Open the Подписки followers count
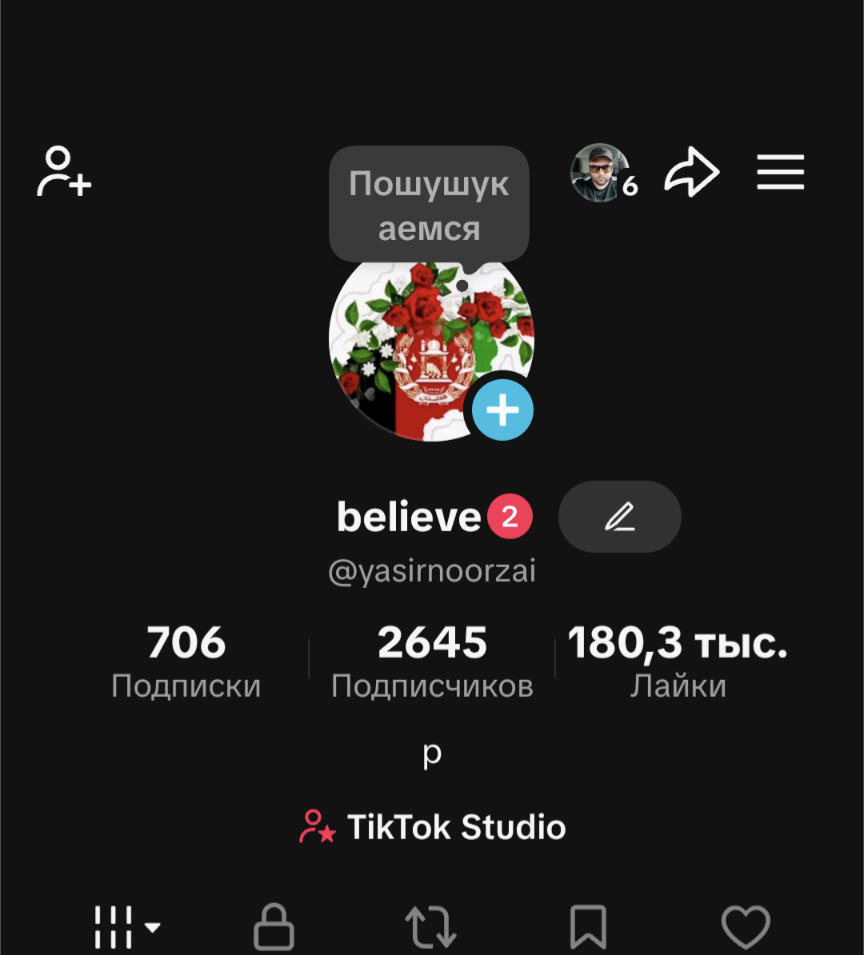Screen dimensions: 864x955 point(186,660)
